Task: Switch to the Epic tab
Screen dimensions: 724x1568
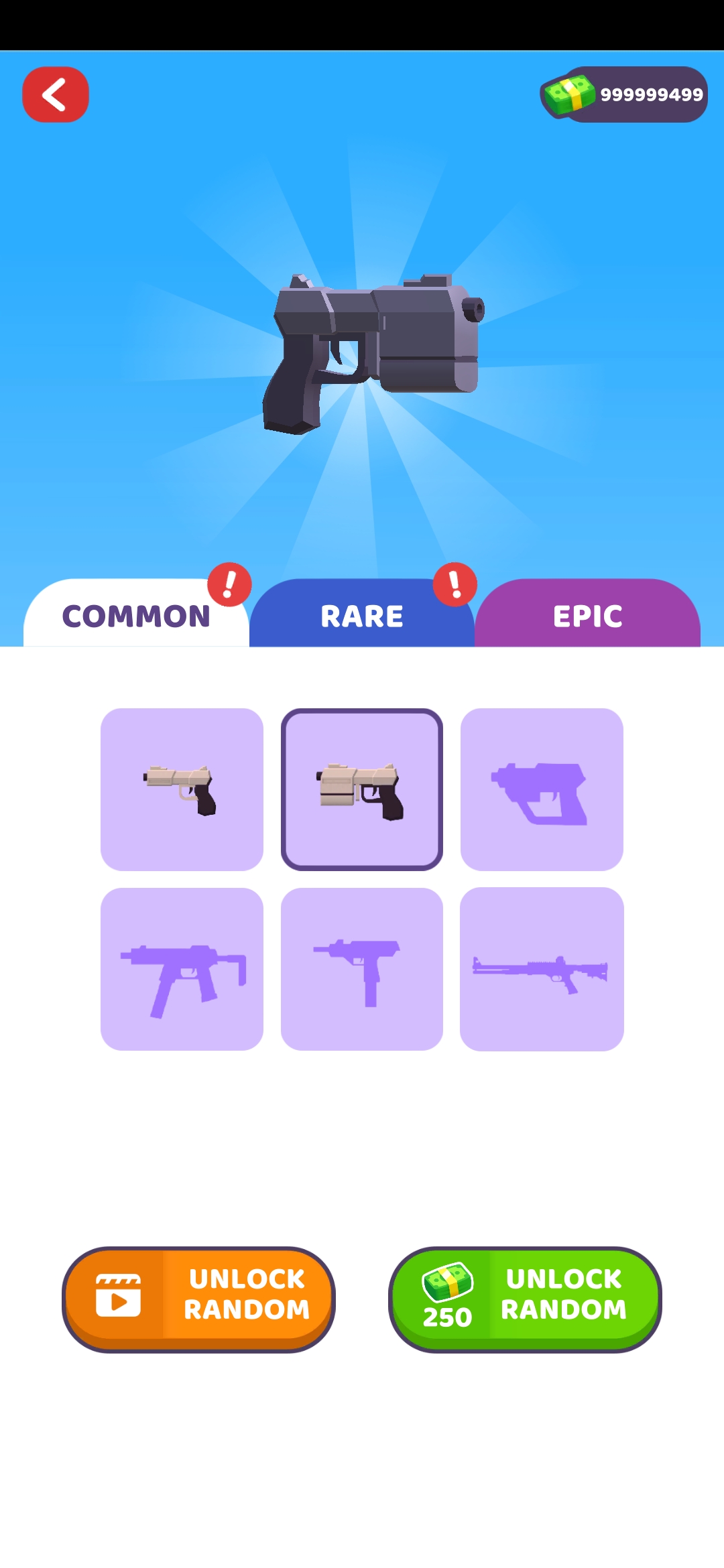Action: (x=587, y=615)
